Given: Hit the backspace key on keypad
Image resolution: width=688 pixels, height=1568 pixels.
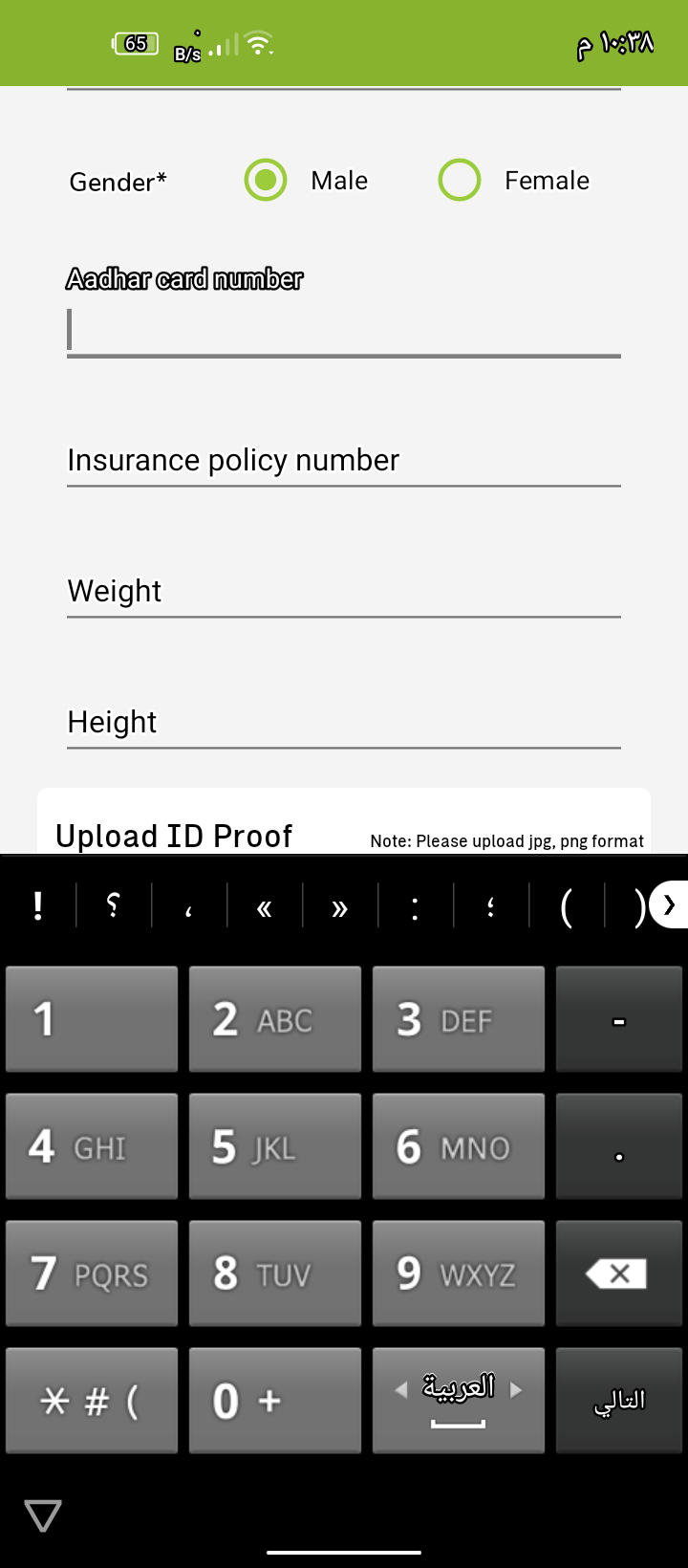Looking at the screenshot, I should coord(619,1274).
